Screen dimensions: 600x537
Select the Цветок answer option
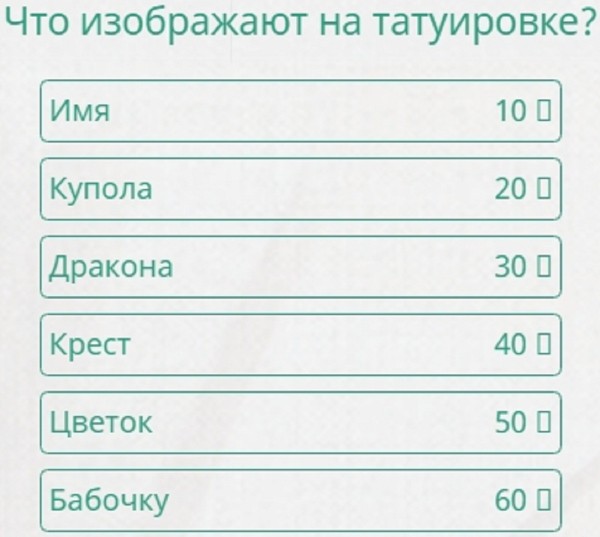(x=300, y=422)
